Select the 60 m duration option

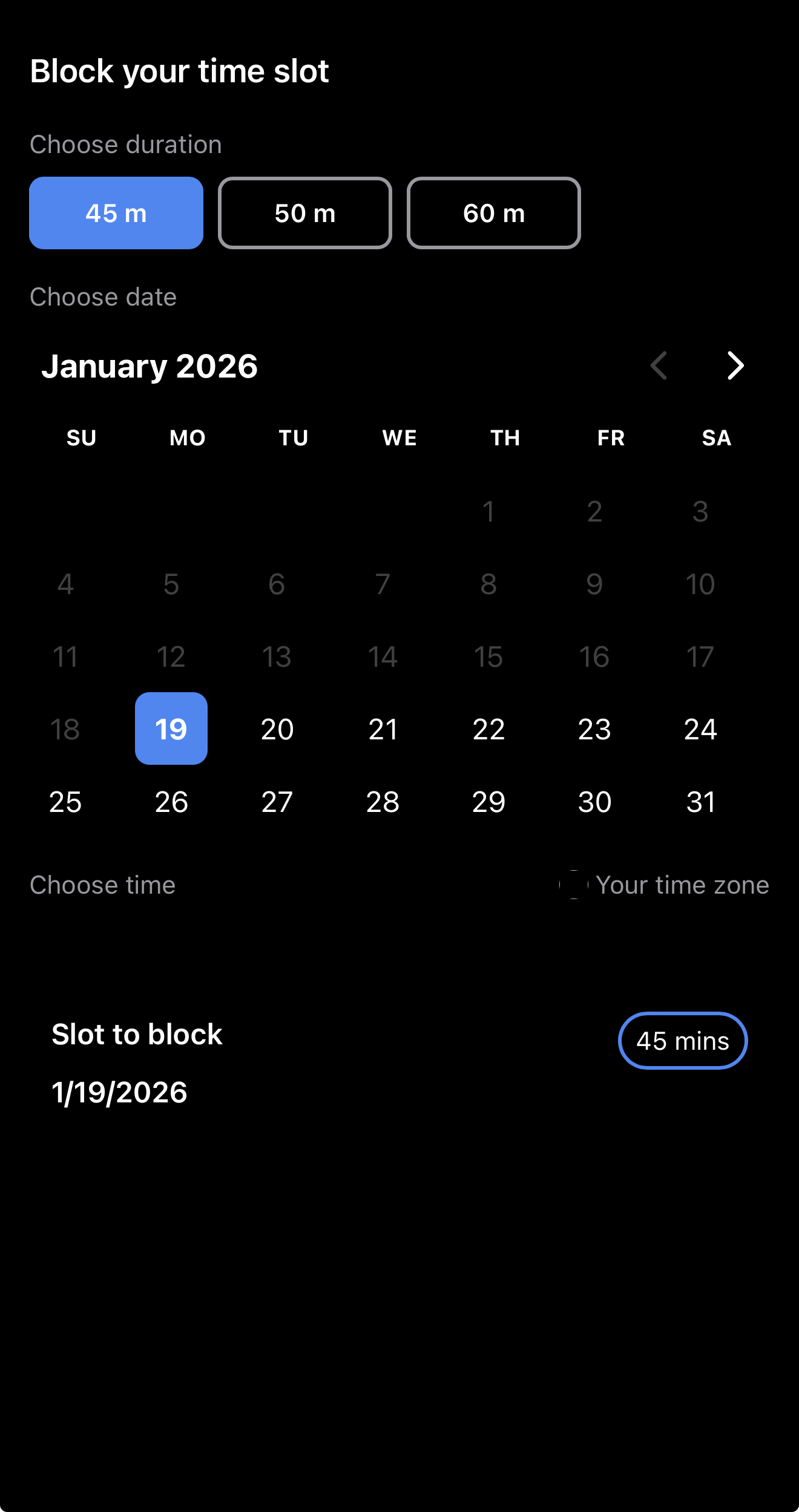pyautogui.click(x=494, y=213)
